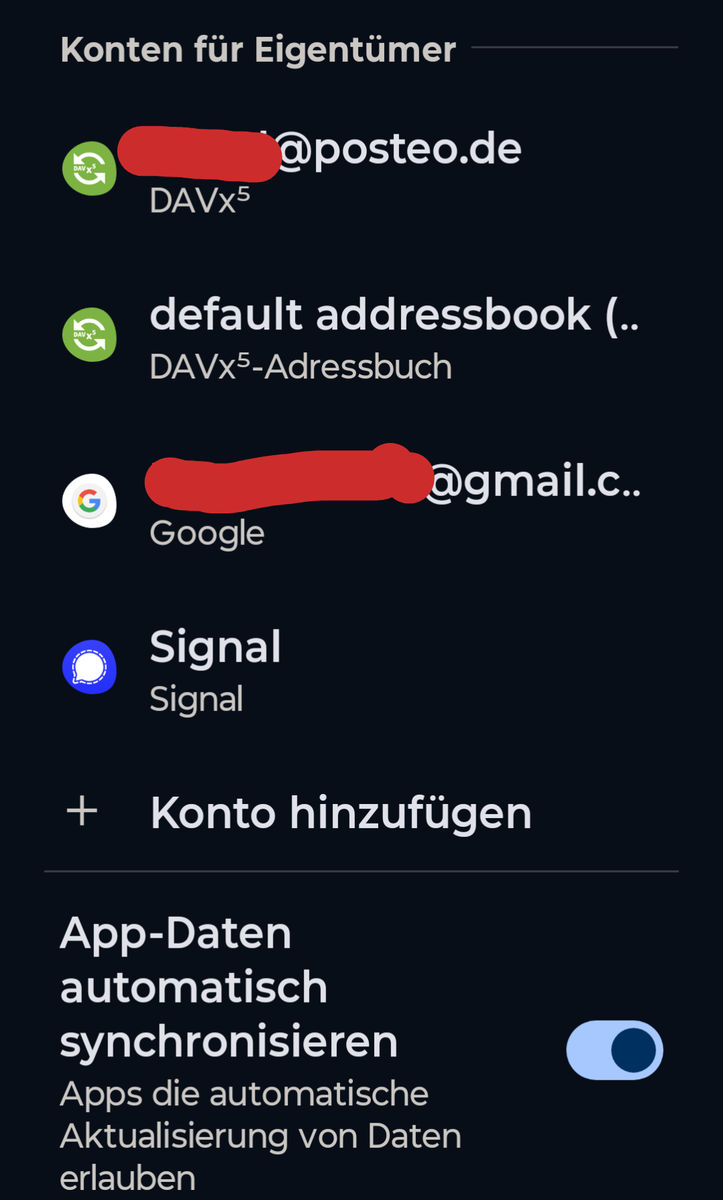Disable App-Daten automatisch synchronisieren switch
The width and height of the screenshot is (723, 1200).
614,1050
